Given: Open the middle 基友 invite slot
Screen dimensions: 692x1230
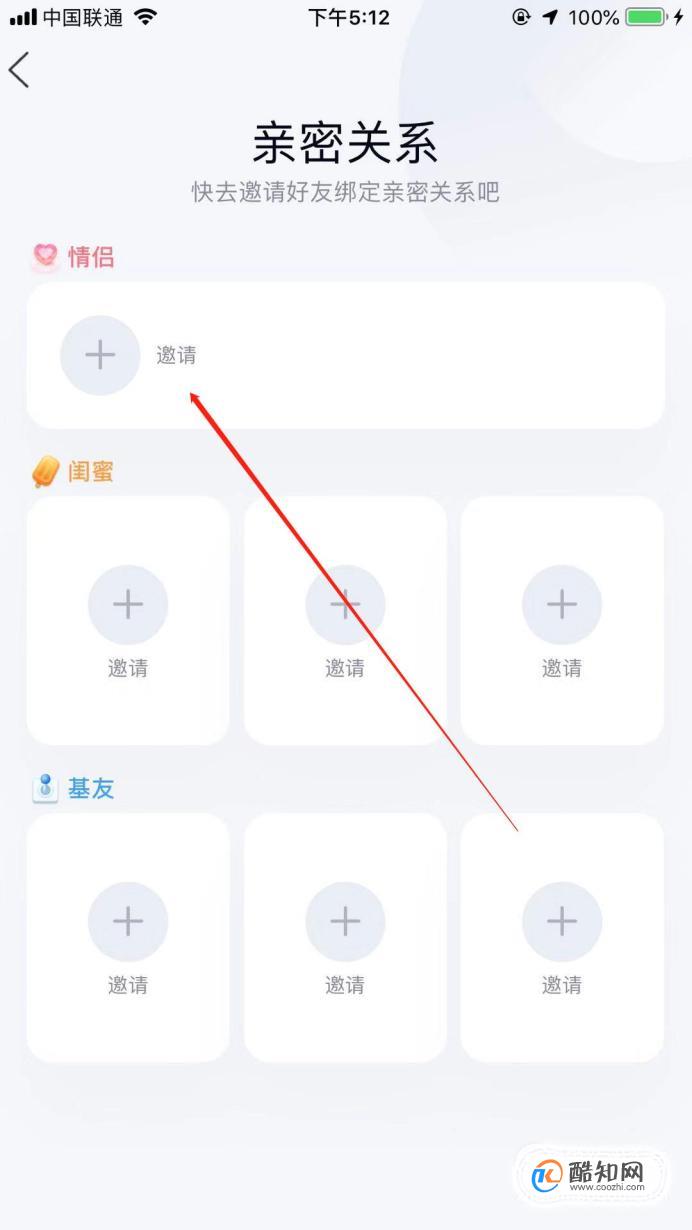Looking at the screenshot, I should [345, 922].
